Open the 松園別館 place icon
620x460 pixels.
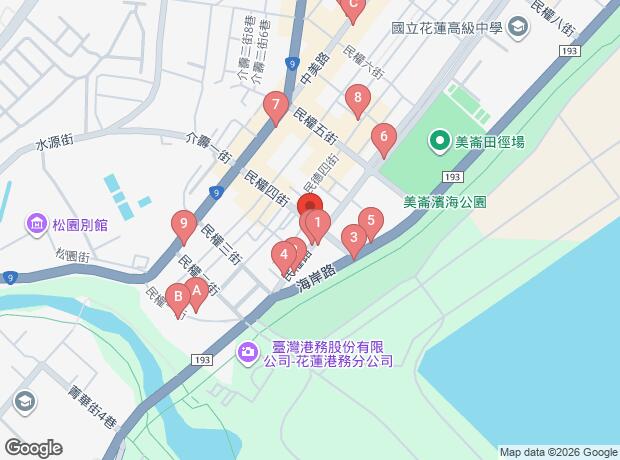click(x=36, y=223)
